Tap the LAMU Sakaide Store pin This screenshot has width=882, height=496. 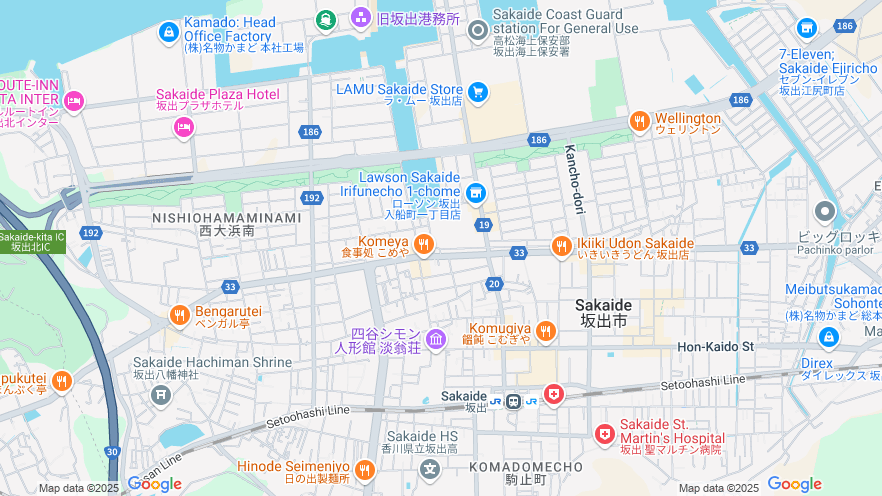tap(479, 93)
